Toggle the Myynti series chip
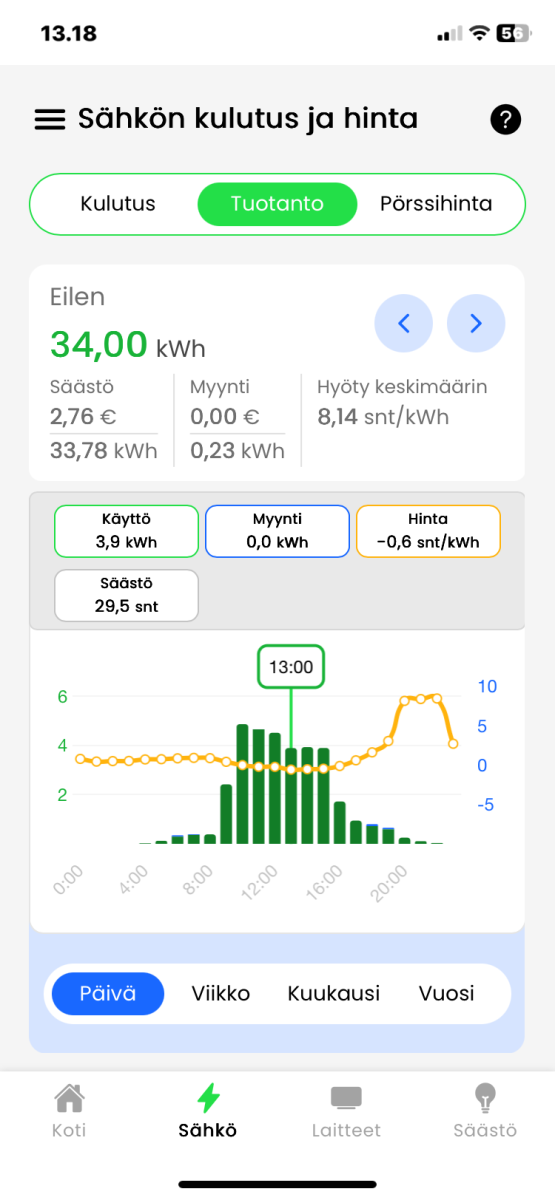The height and width of the screenshot is (1200, 555). (x=277, y=531)
